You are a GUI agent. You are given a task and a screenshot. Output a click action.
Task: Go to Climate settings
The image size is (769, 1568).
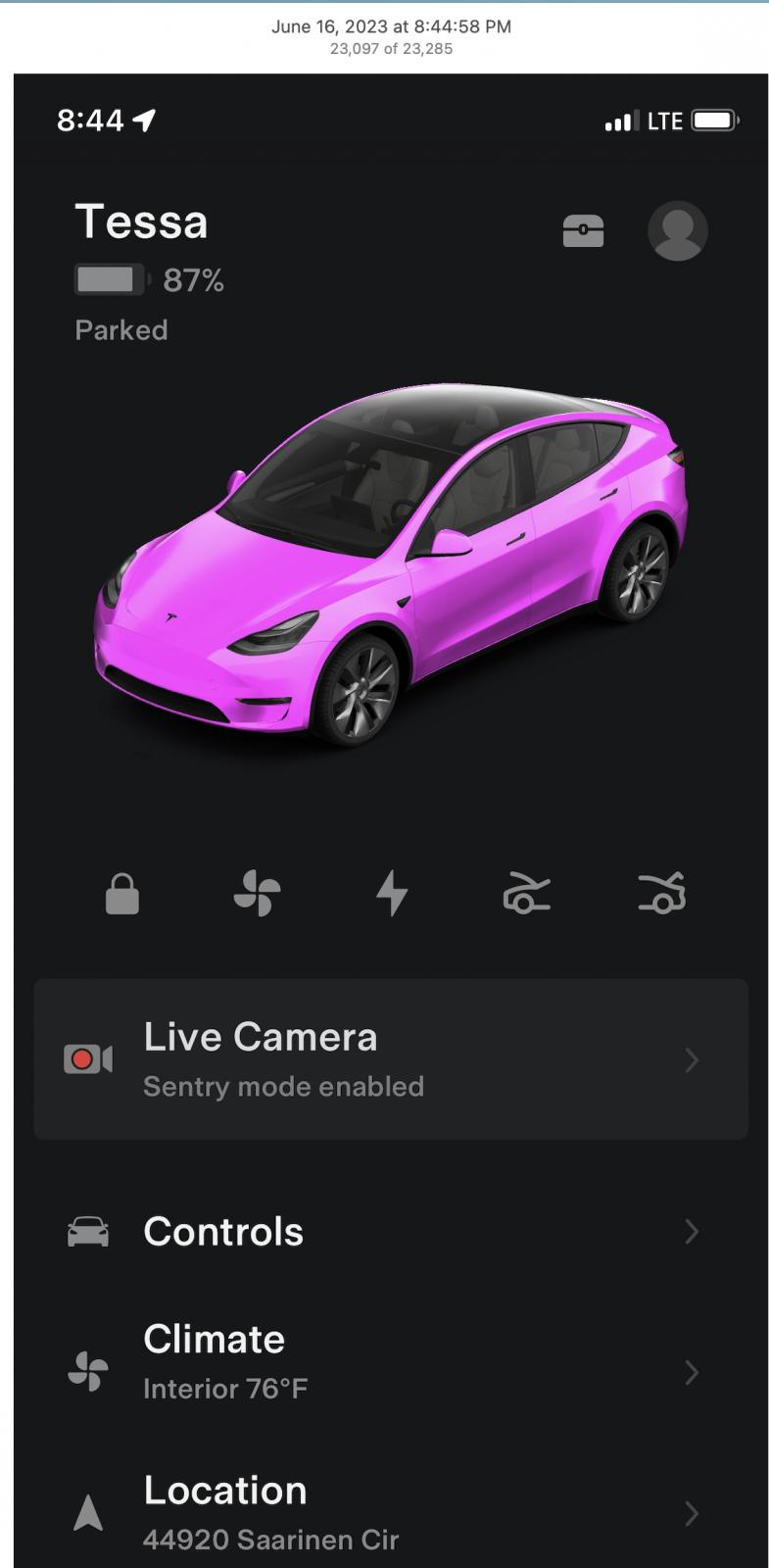pos(390,1362)
